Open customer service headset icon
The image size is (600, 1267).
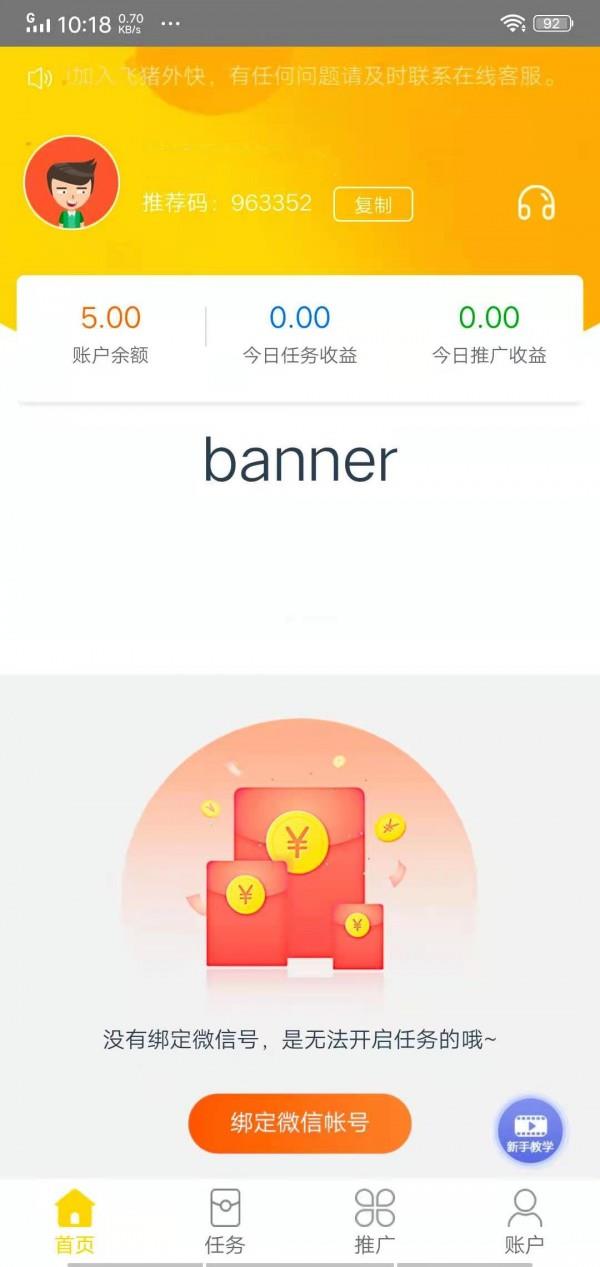coord(536,203)
